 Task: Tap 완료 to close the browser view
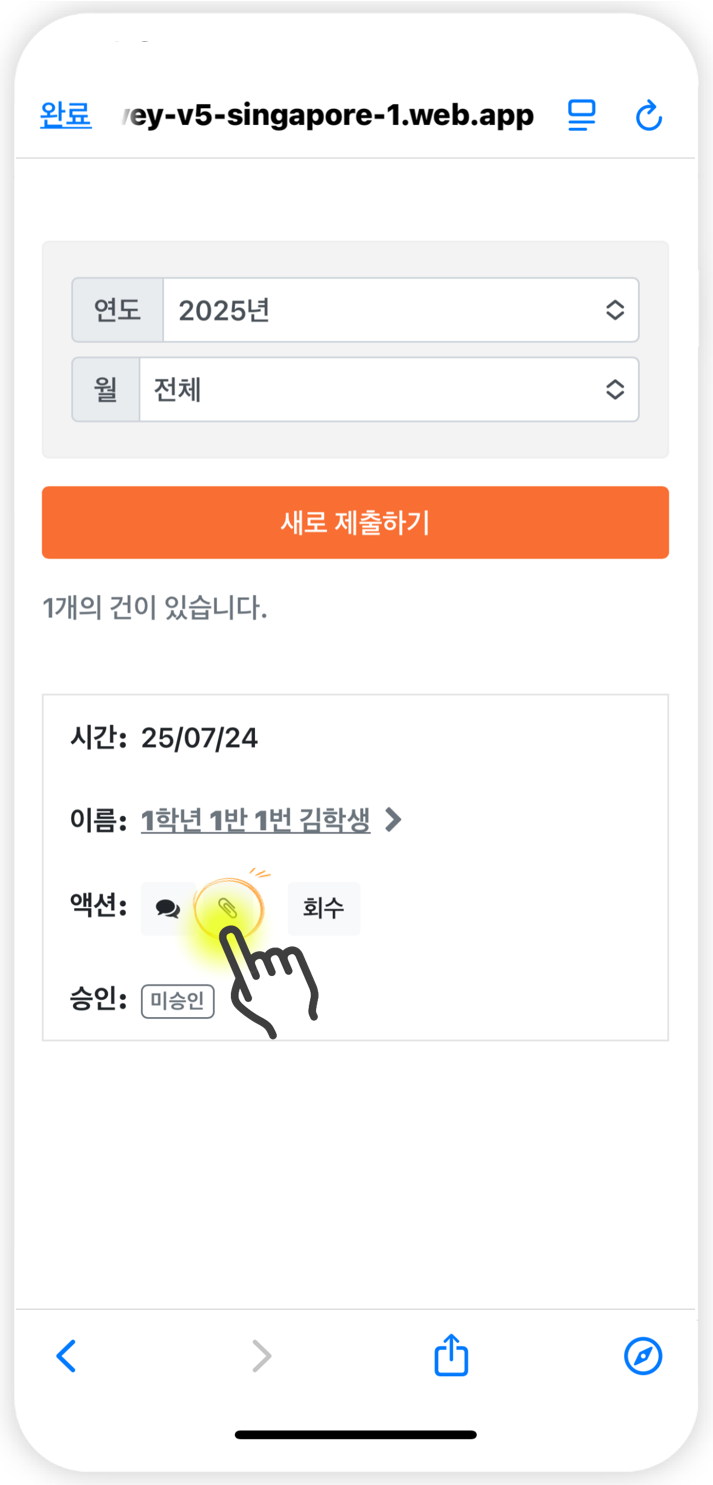click(x=66, y=115)
